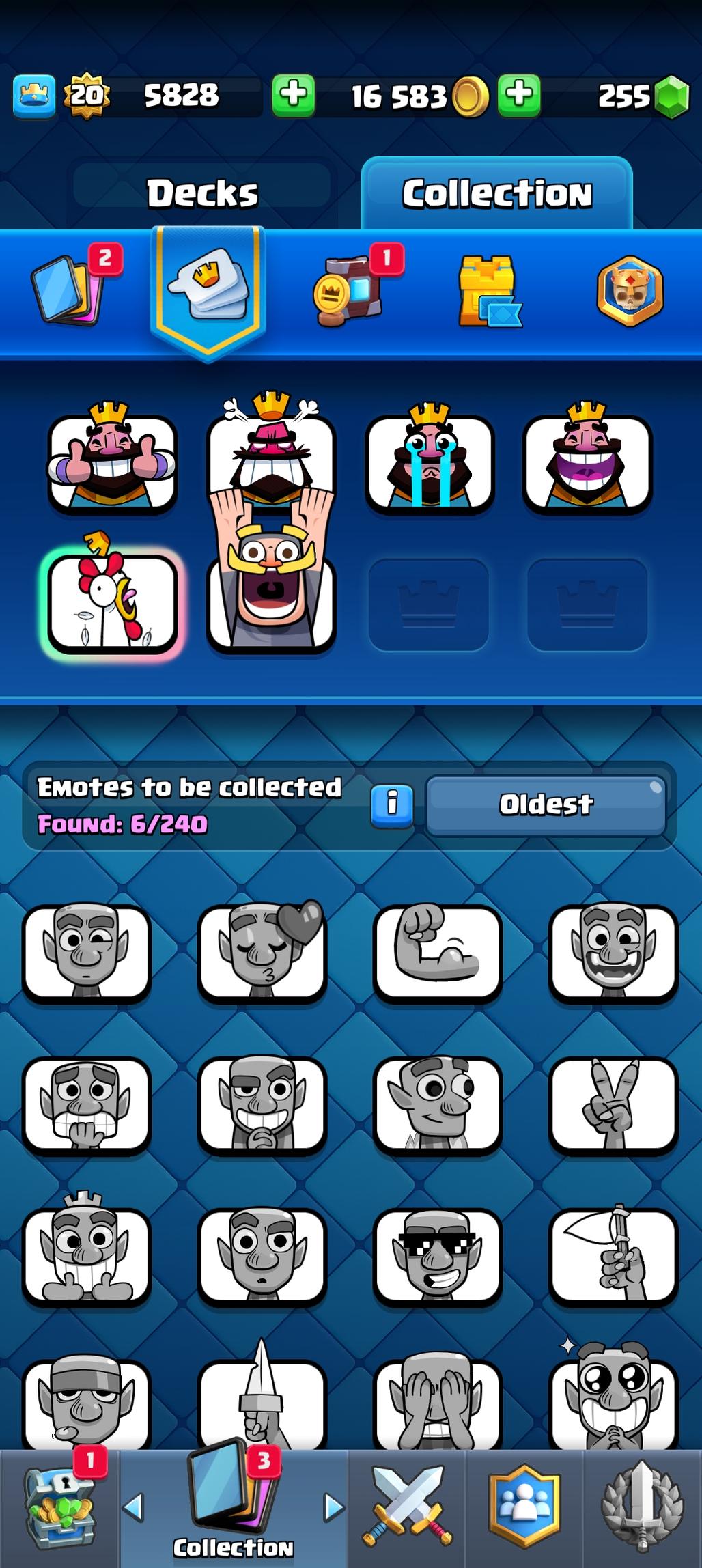Change the Oldest sort order
This screenshot has height=1568, width=702.
click(546, 804)
